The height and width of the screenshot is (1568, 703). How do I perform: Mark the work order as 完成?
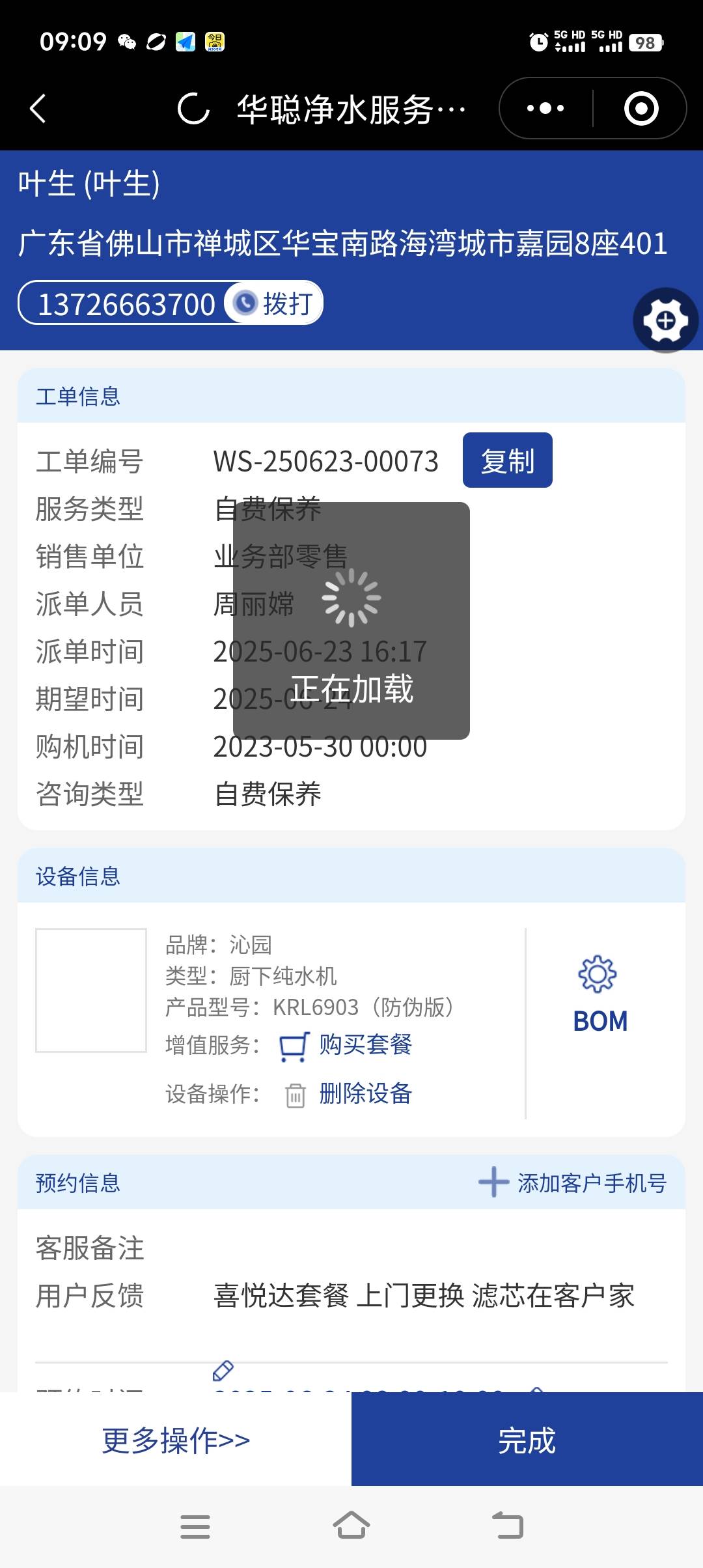click(x=527, y=1440)
